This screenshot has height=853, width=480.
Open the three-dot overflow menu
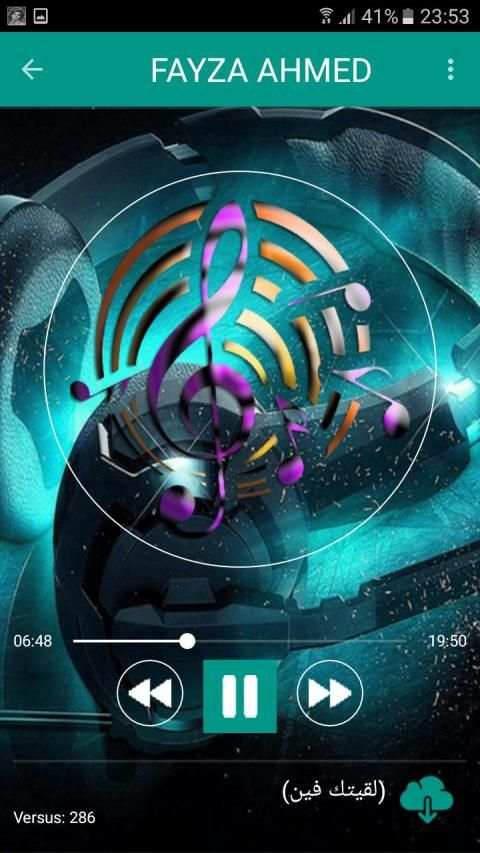[x=450, y=70]
